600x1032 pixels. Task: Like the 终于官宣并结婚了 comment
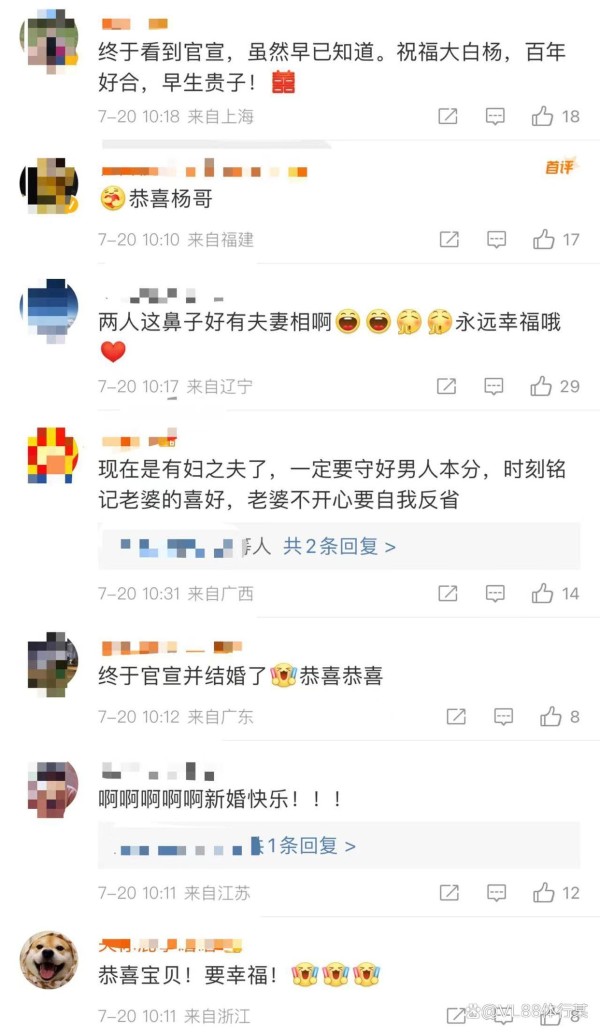pyautogui.click(x=551, y=717)
